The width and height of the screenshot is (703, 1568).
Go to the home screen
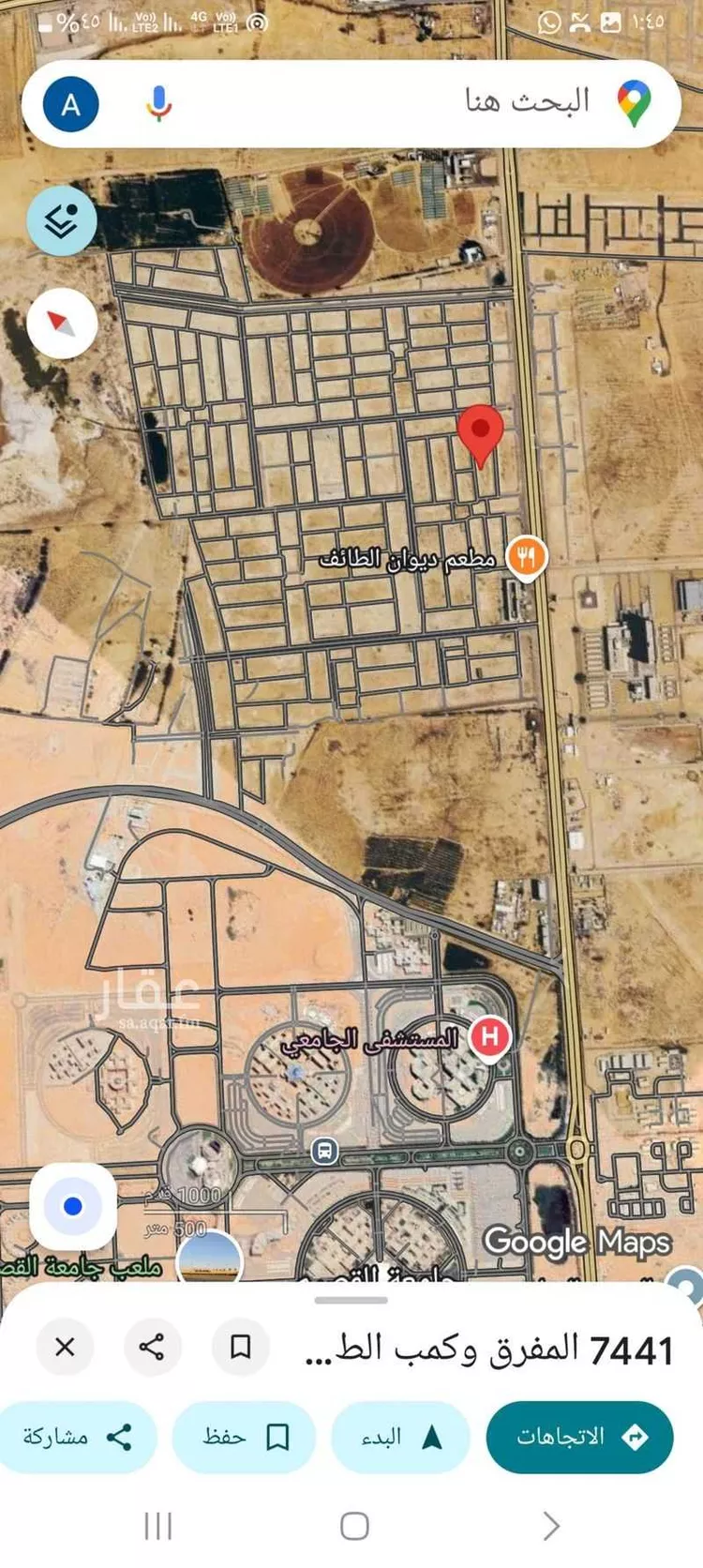[x=353, y=1526]
